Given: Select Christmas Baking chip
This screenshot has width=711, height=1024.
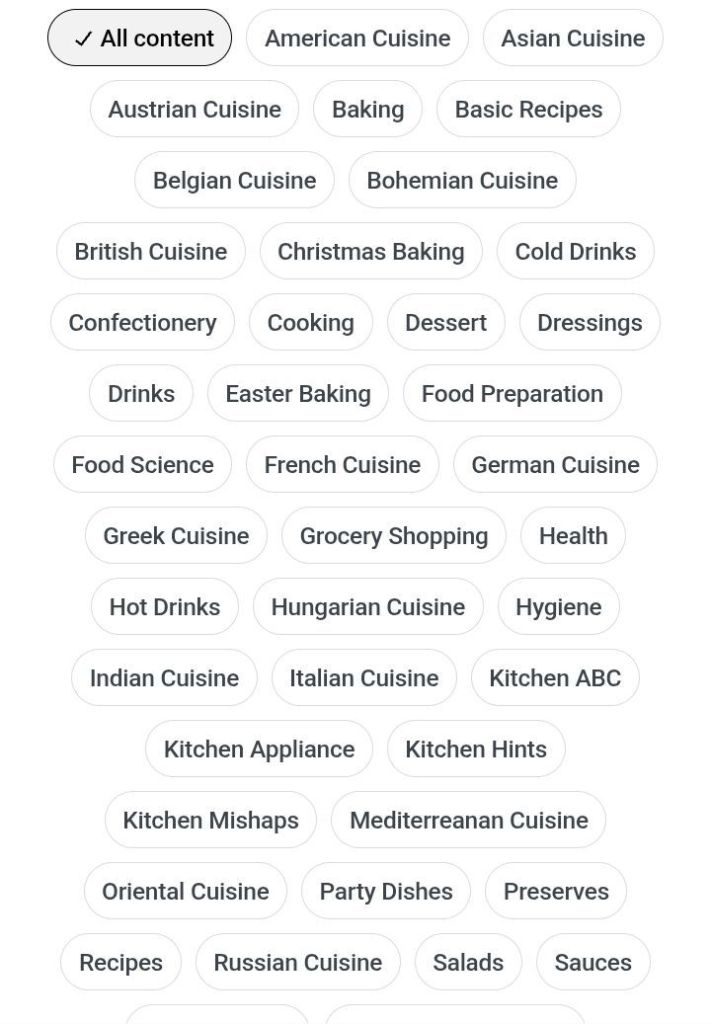Looking at the screenshot, I should point(371,251).
